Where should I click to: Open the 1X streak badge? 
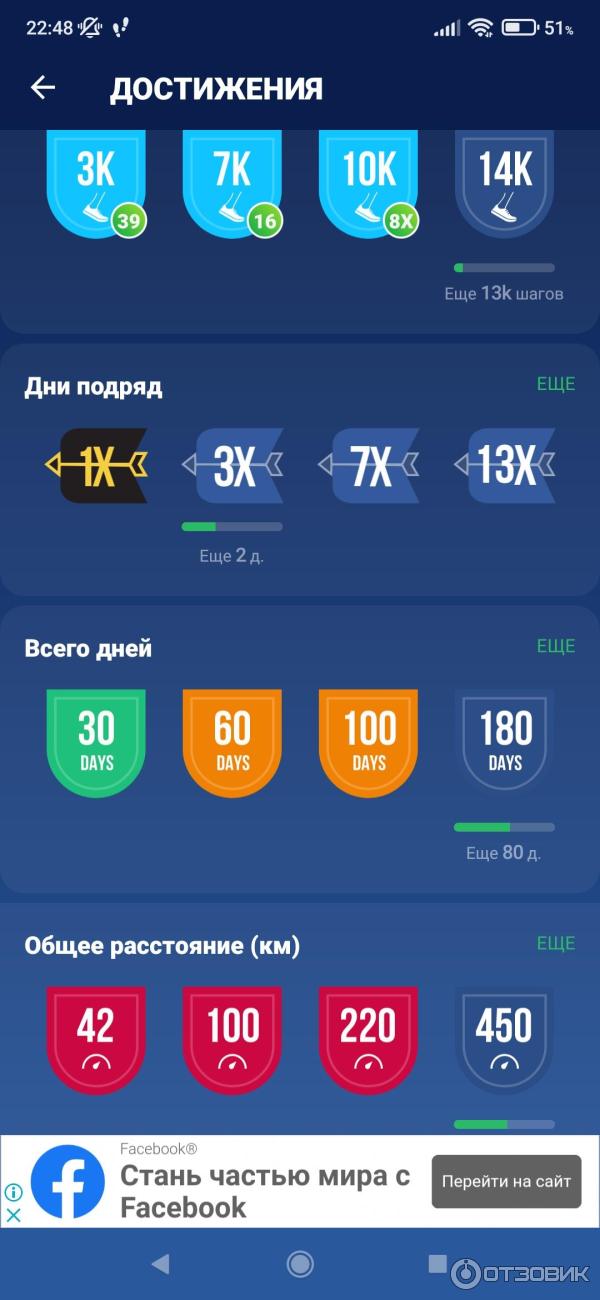pos(97,466)
